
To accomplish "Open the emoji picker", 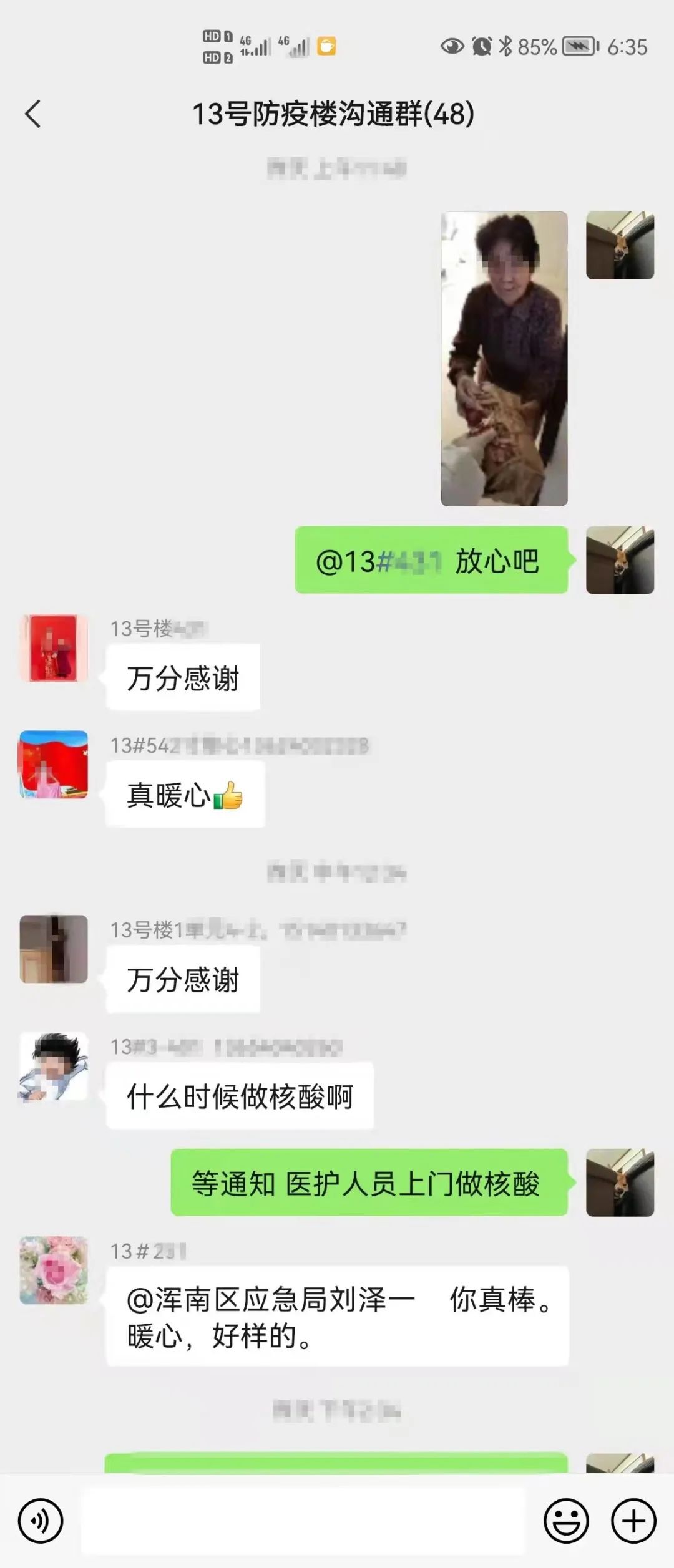I will [566, 1521].
